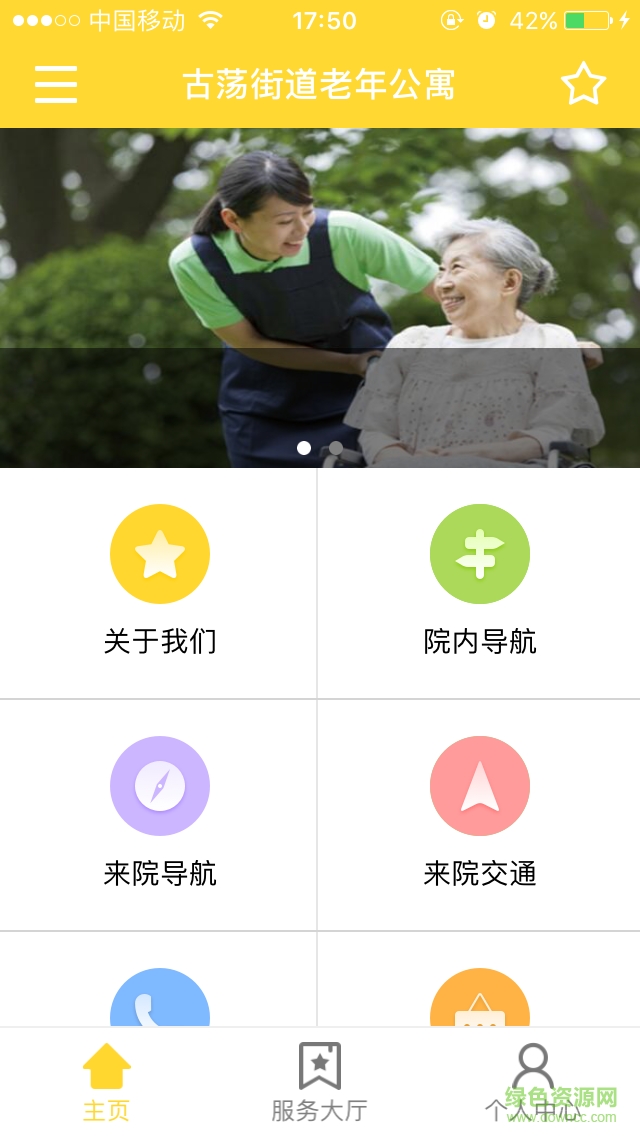Open the hamburger drawer menu
This screenshot has height=1136, width=640.
click(x=56, y=85)
